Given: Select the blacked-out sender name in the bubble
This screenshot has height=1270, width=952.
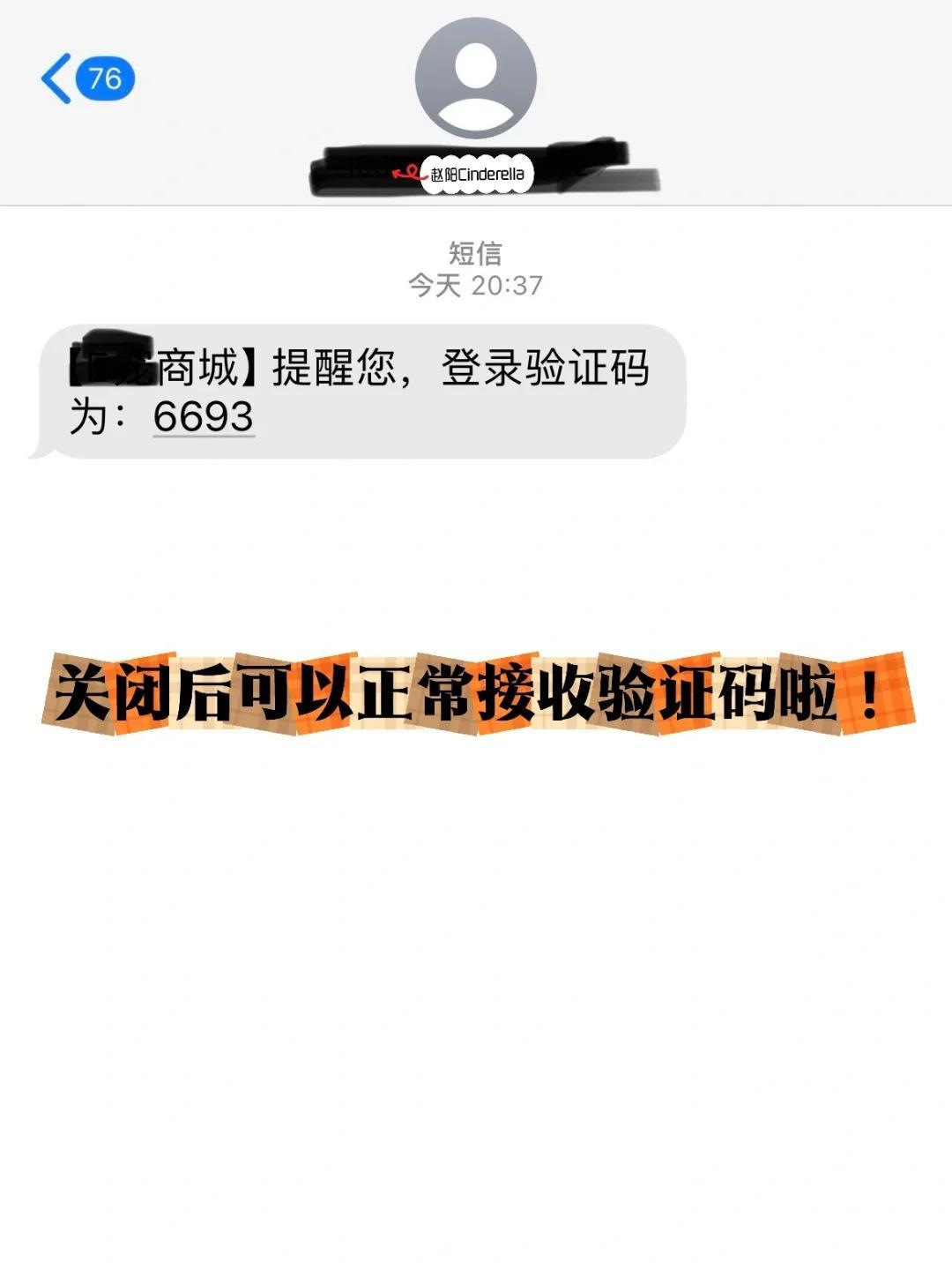Looking at the screenshot, I should click(x=115, y=357).
